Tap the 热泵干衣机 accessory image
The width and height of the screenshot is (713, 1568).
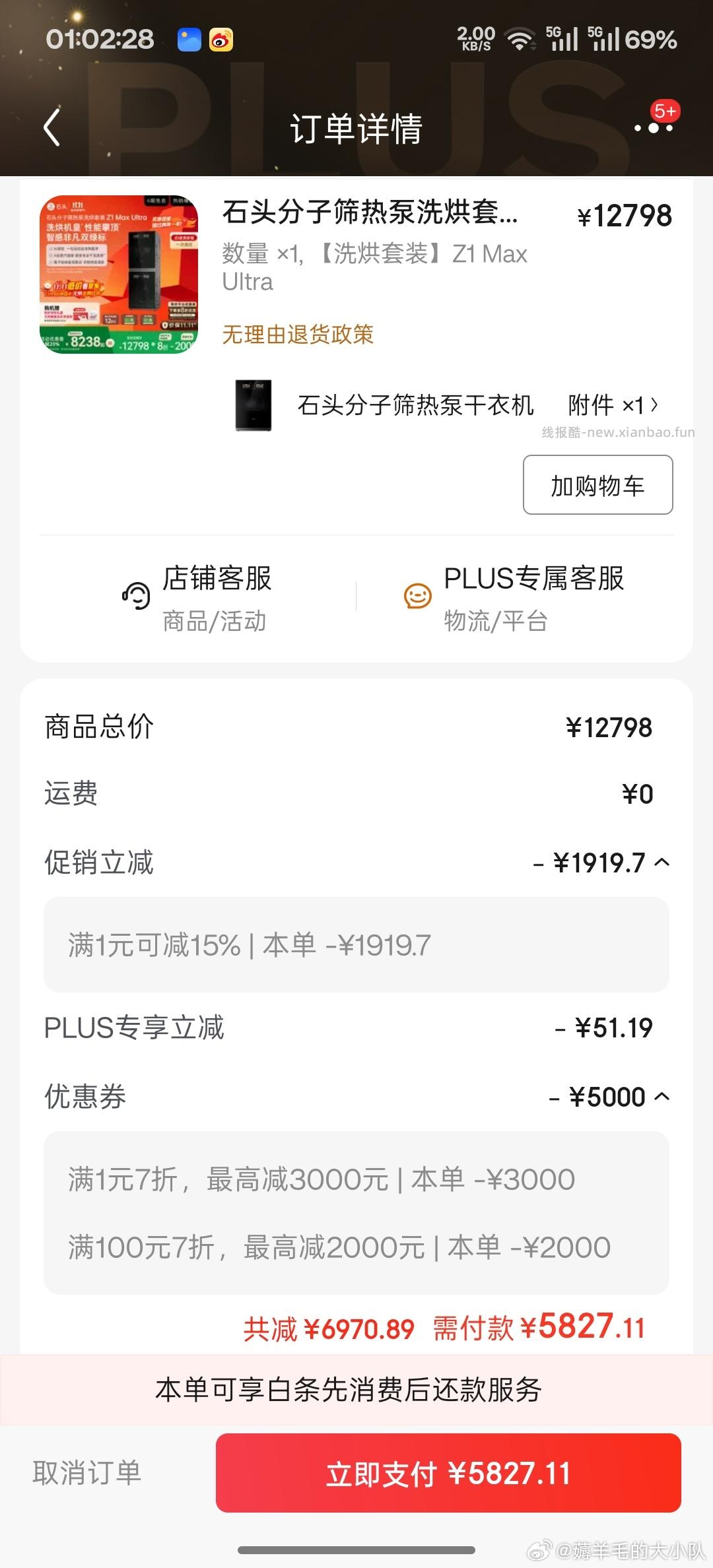(253, 405)
